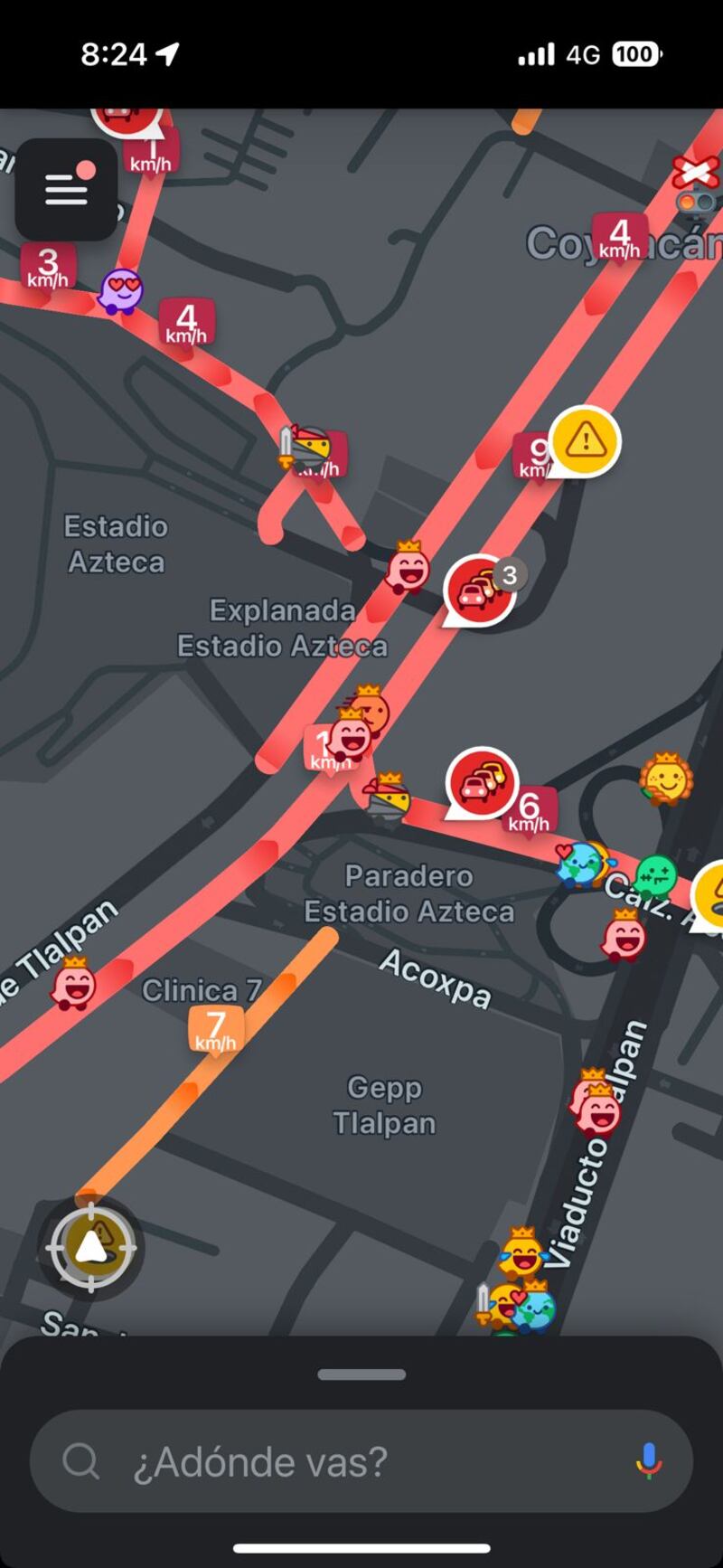
Task: Select the orange sun-shaped Wazer
Action: (666, 779)
